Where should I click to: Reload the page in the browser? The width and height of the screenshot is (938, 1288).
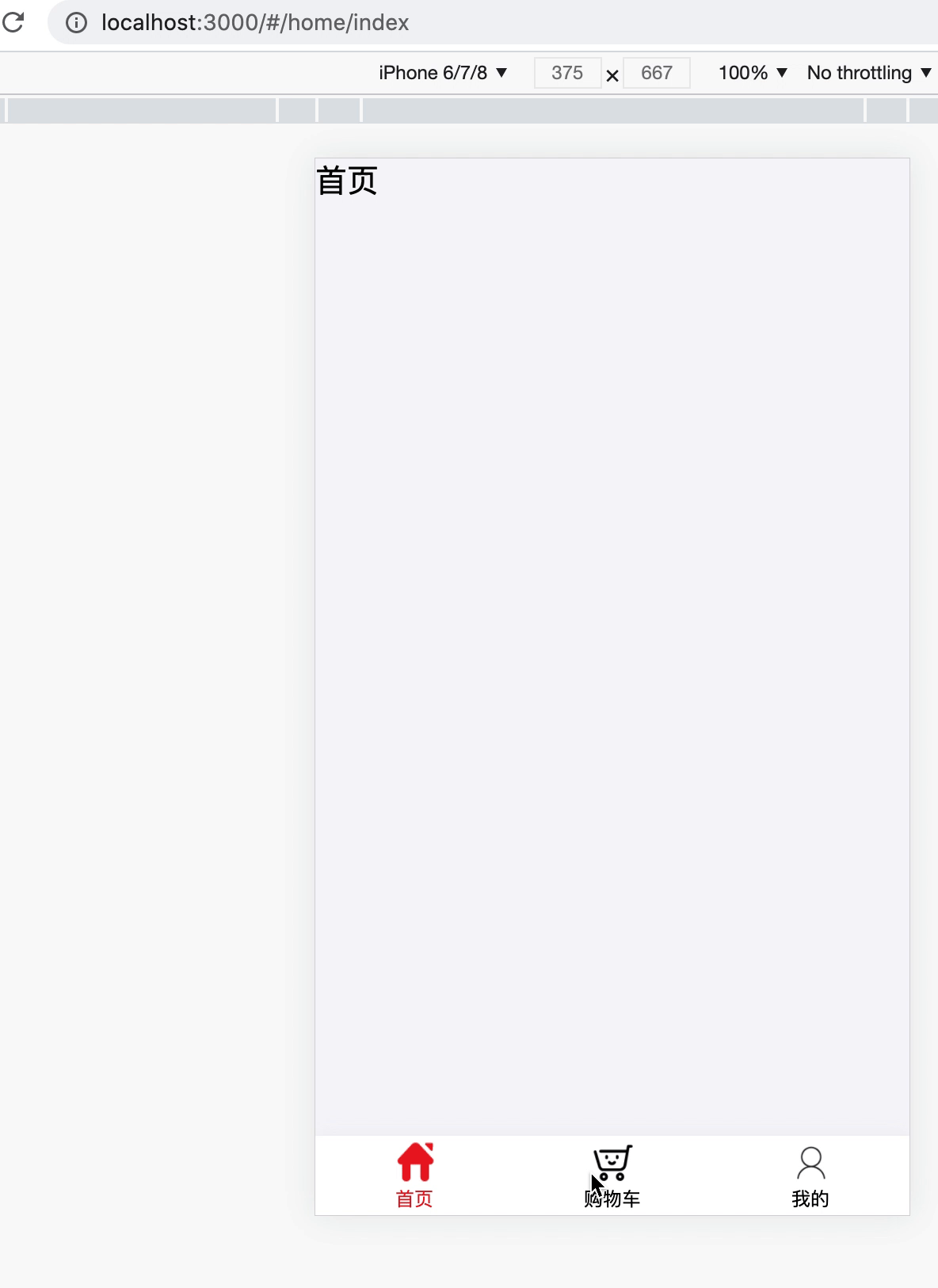coord(13,22)
